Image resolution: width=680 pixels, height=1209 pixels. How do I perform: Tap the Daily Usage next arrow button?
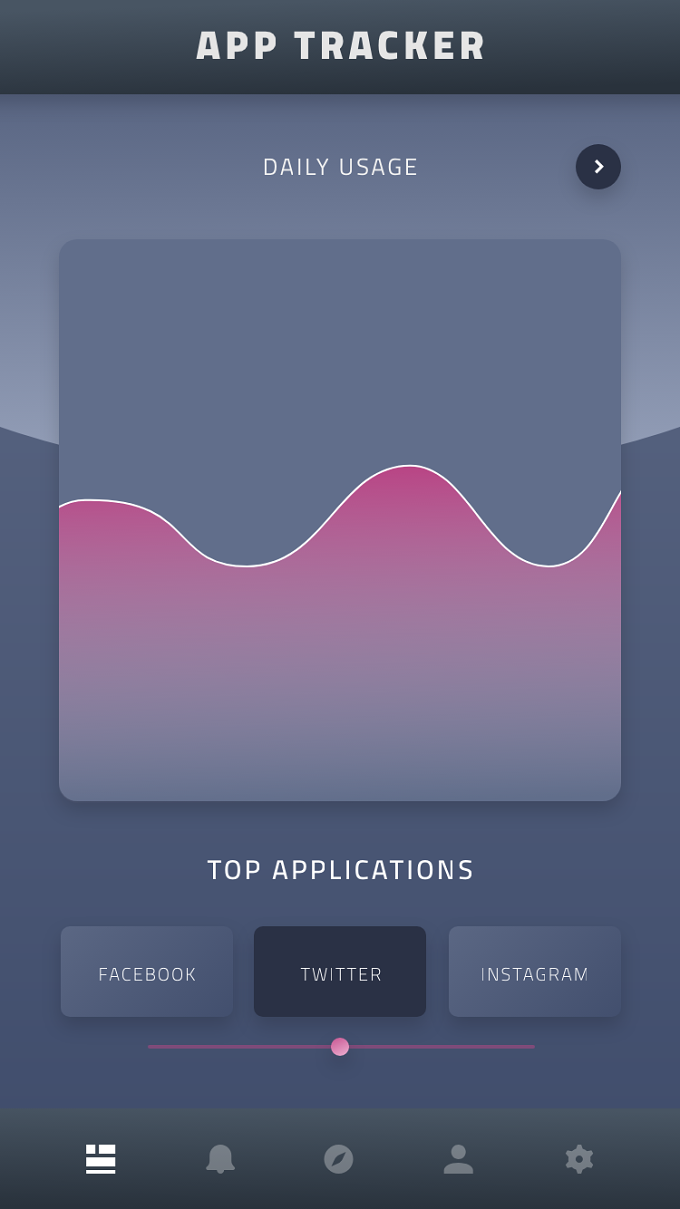tap(598, 167)
